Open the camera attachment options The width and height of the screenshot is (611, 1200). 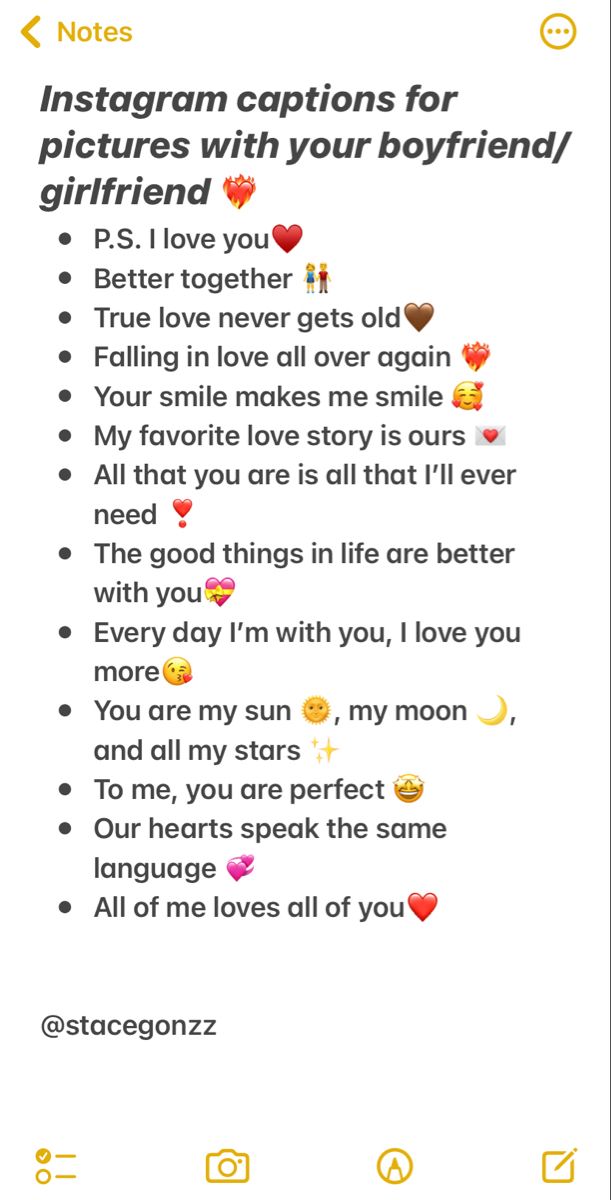pos(227,1166)
